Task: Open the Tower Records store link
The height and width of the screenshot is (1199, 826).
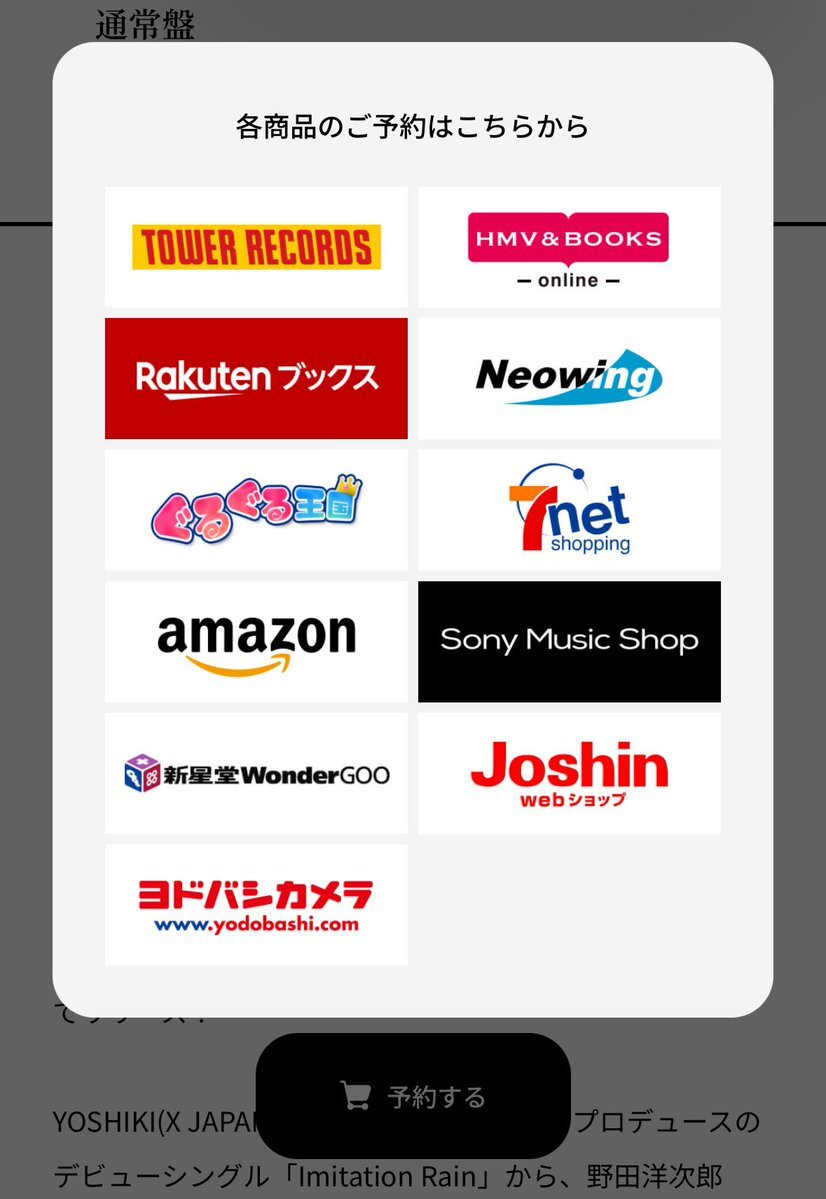Action: pos(256,247)
